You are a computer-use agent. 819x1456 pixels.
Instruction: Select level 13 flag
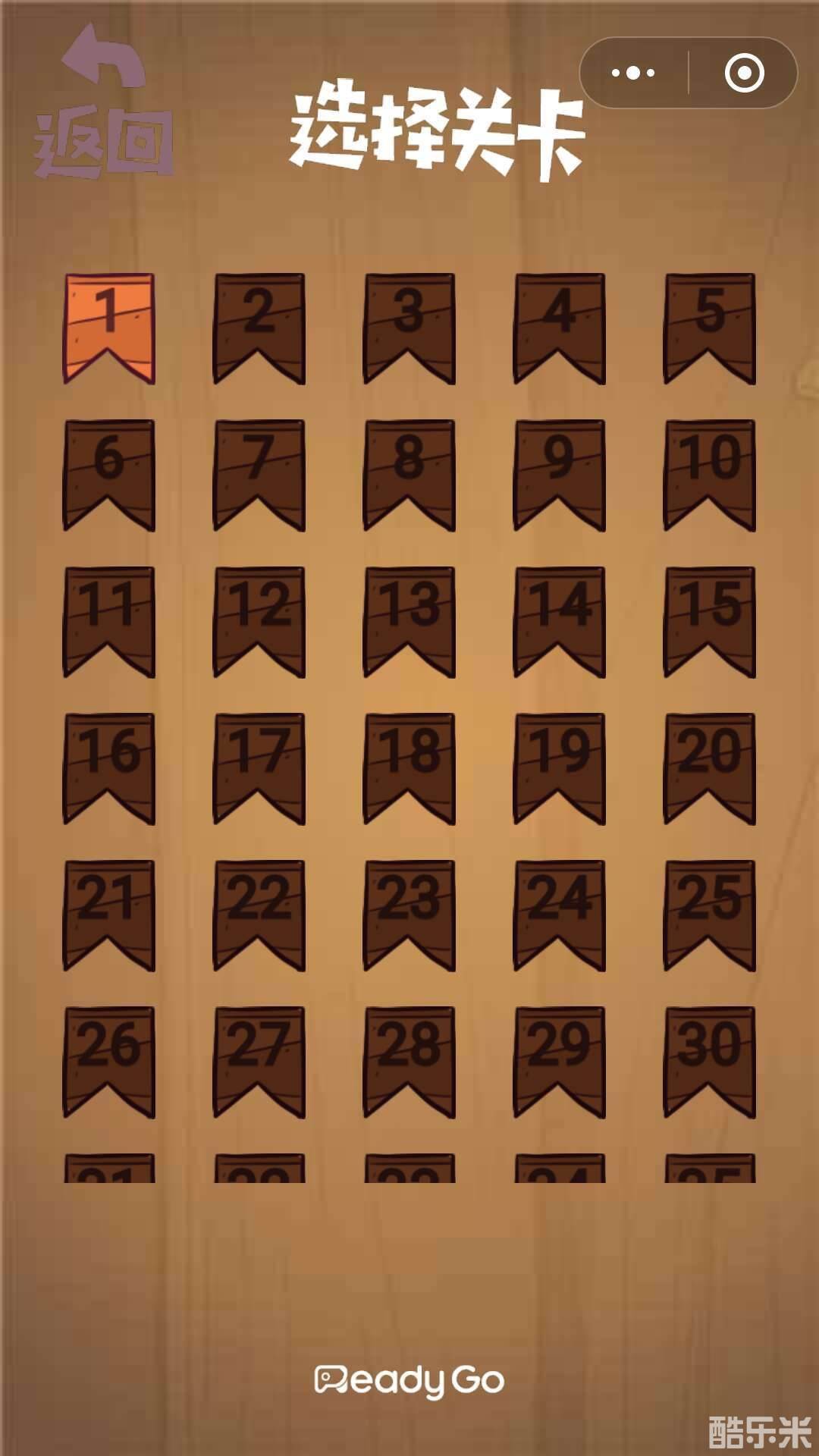[409, 620]
